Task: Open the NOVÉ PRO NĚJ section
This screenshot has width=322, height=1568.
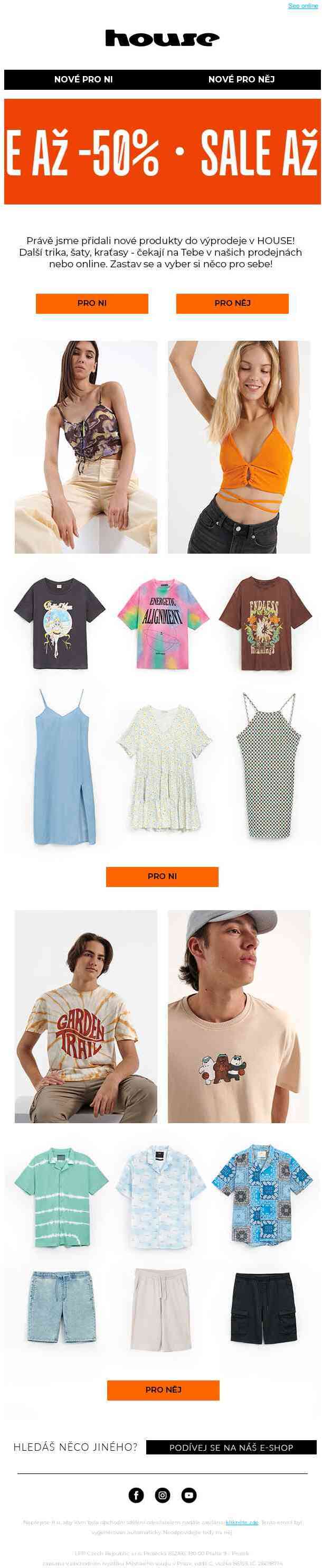Action: tap(241, 79)
